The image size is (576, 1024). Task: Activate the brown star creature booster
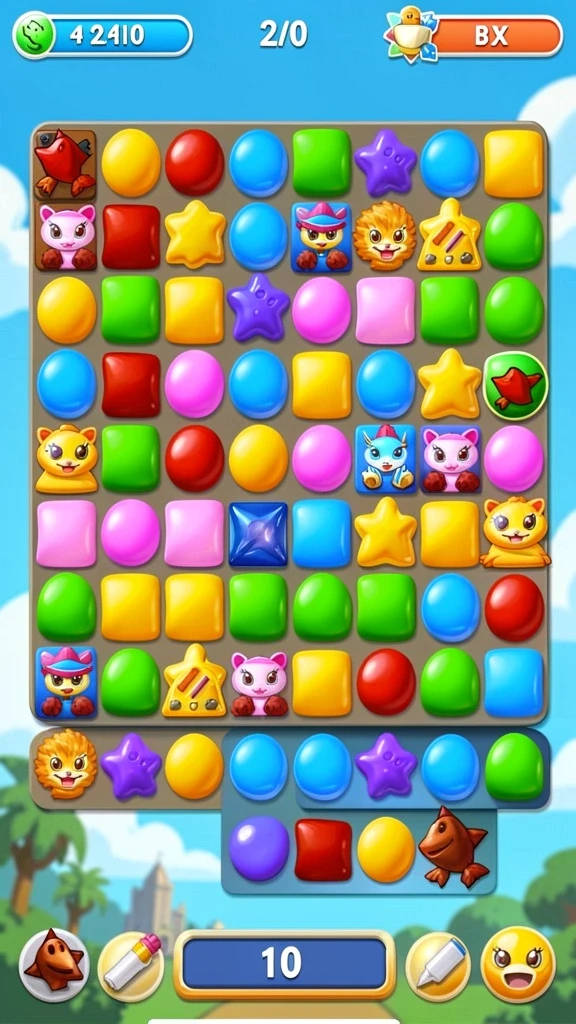(x=54, y=965)
